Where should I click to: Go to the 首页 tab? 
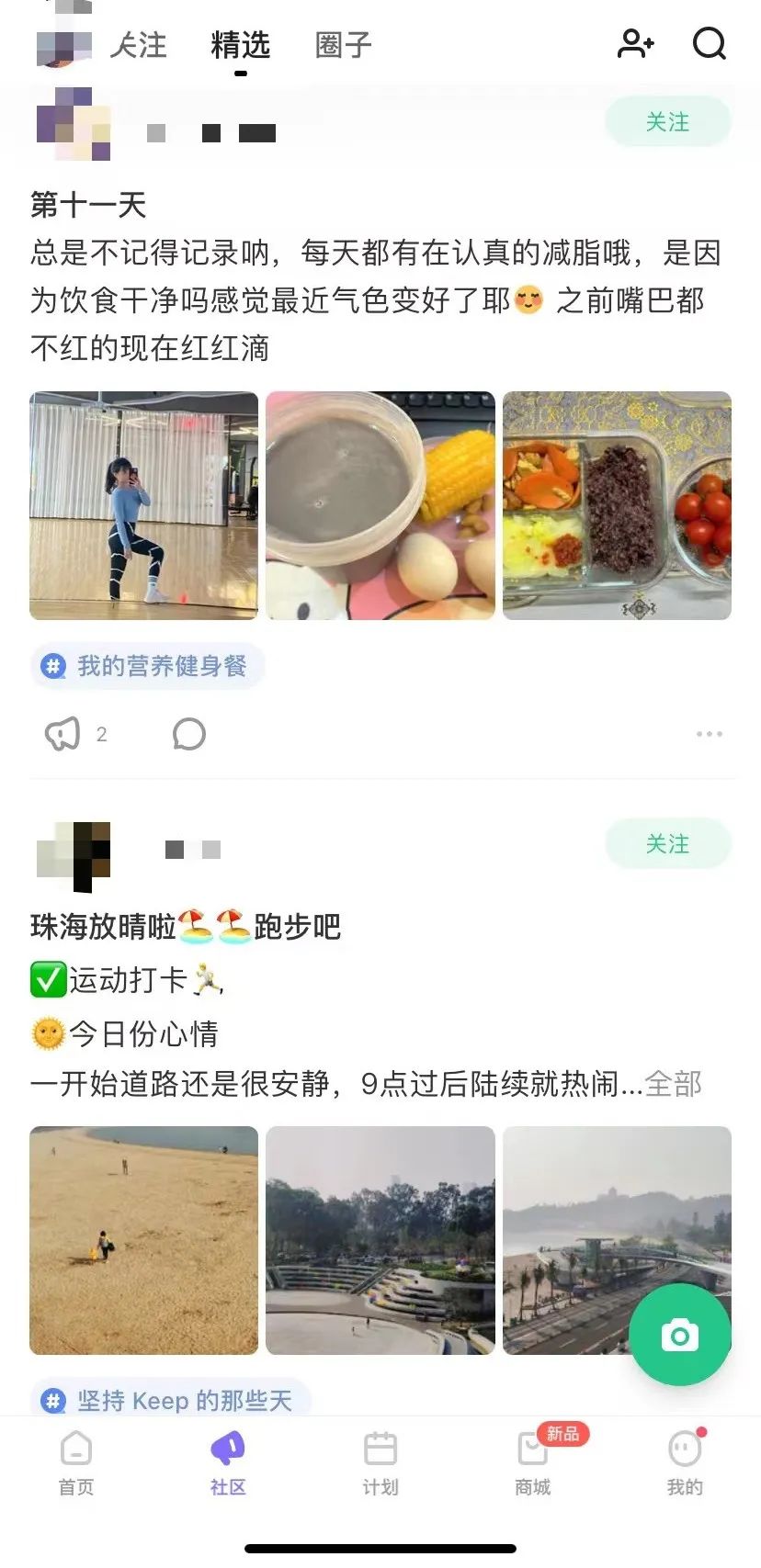click(x=76, y=1463)
